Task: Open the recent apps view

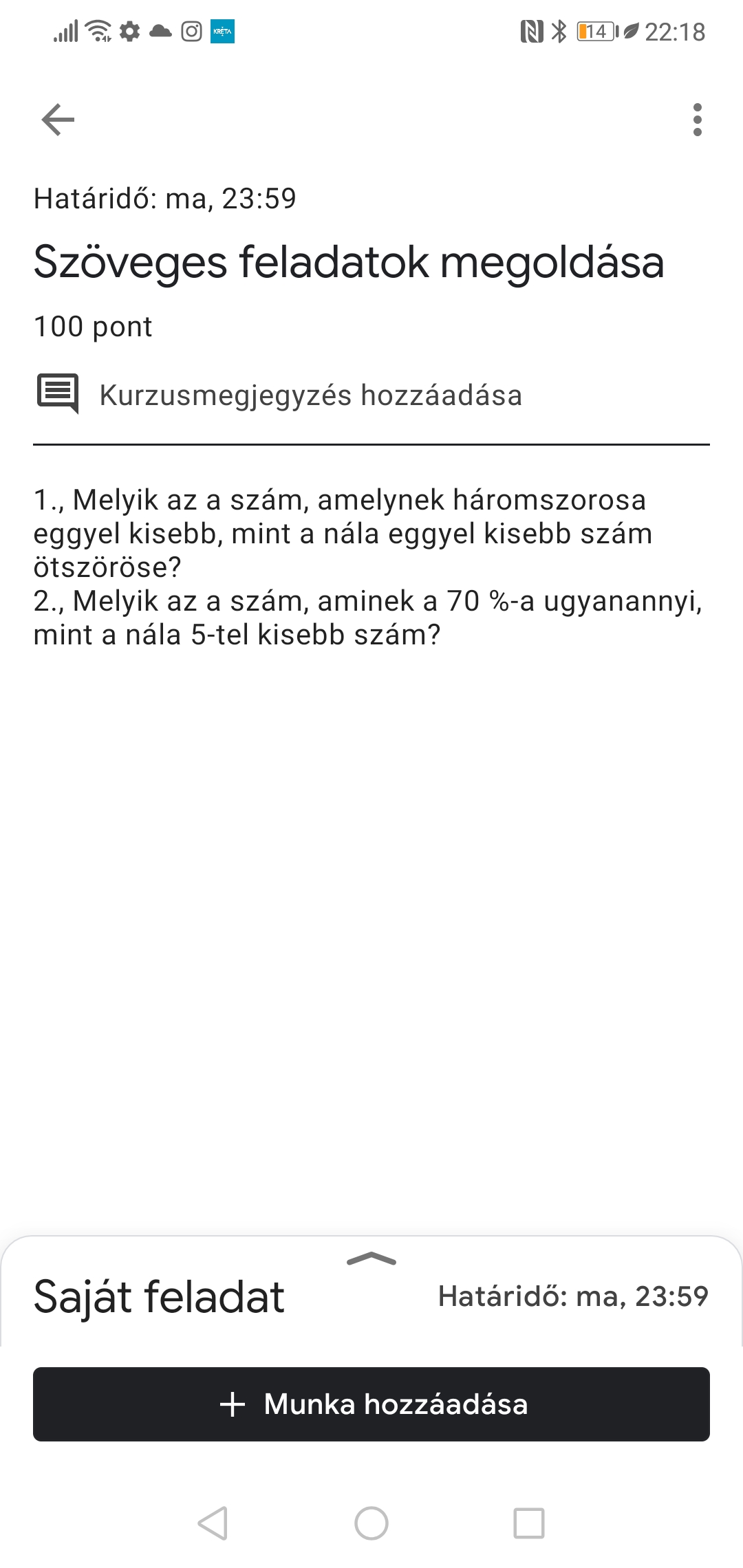Action: [x=529, y=1523]
